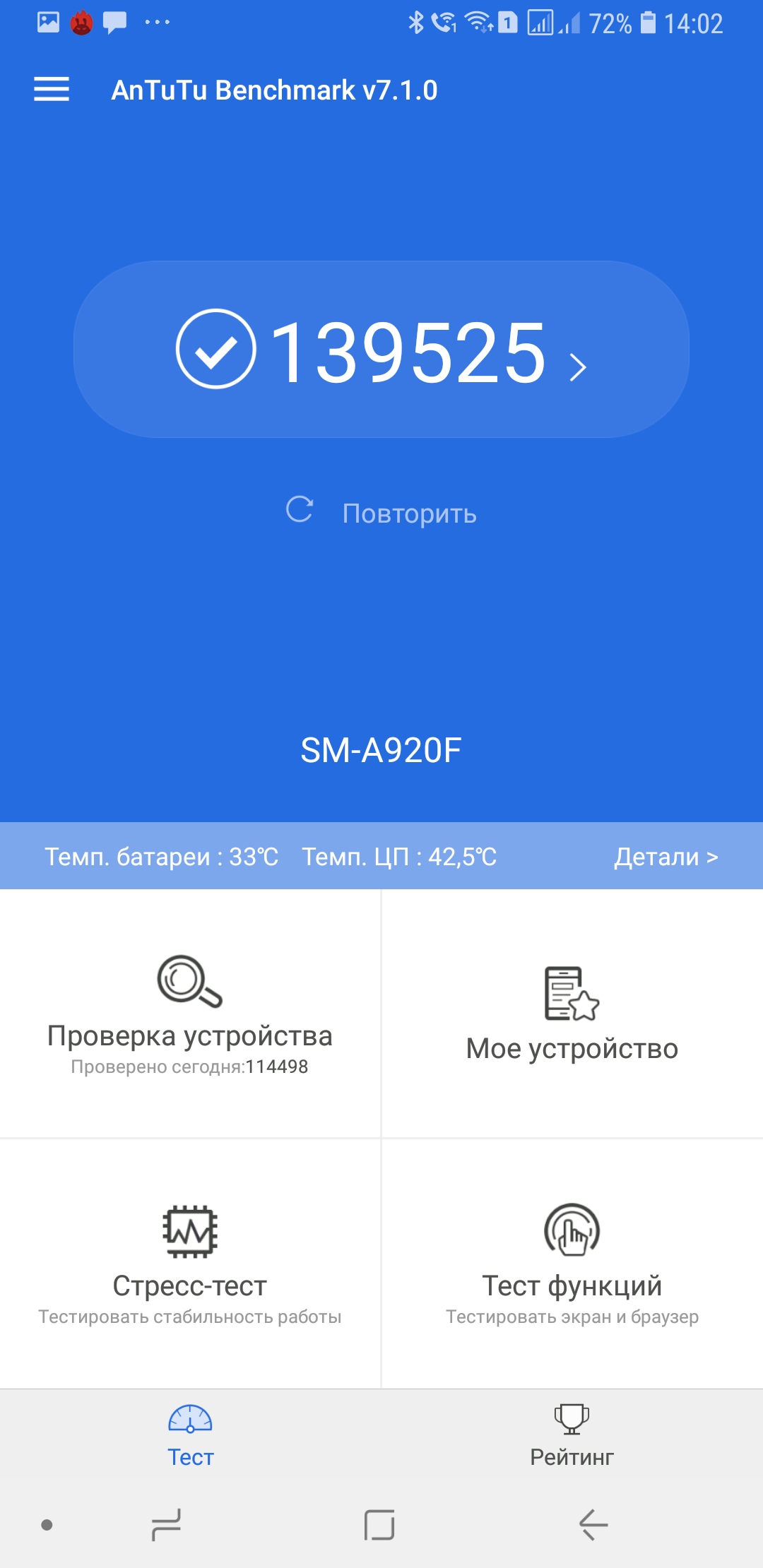Go to the home screen via system button

(x=379, y=1524)
